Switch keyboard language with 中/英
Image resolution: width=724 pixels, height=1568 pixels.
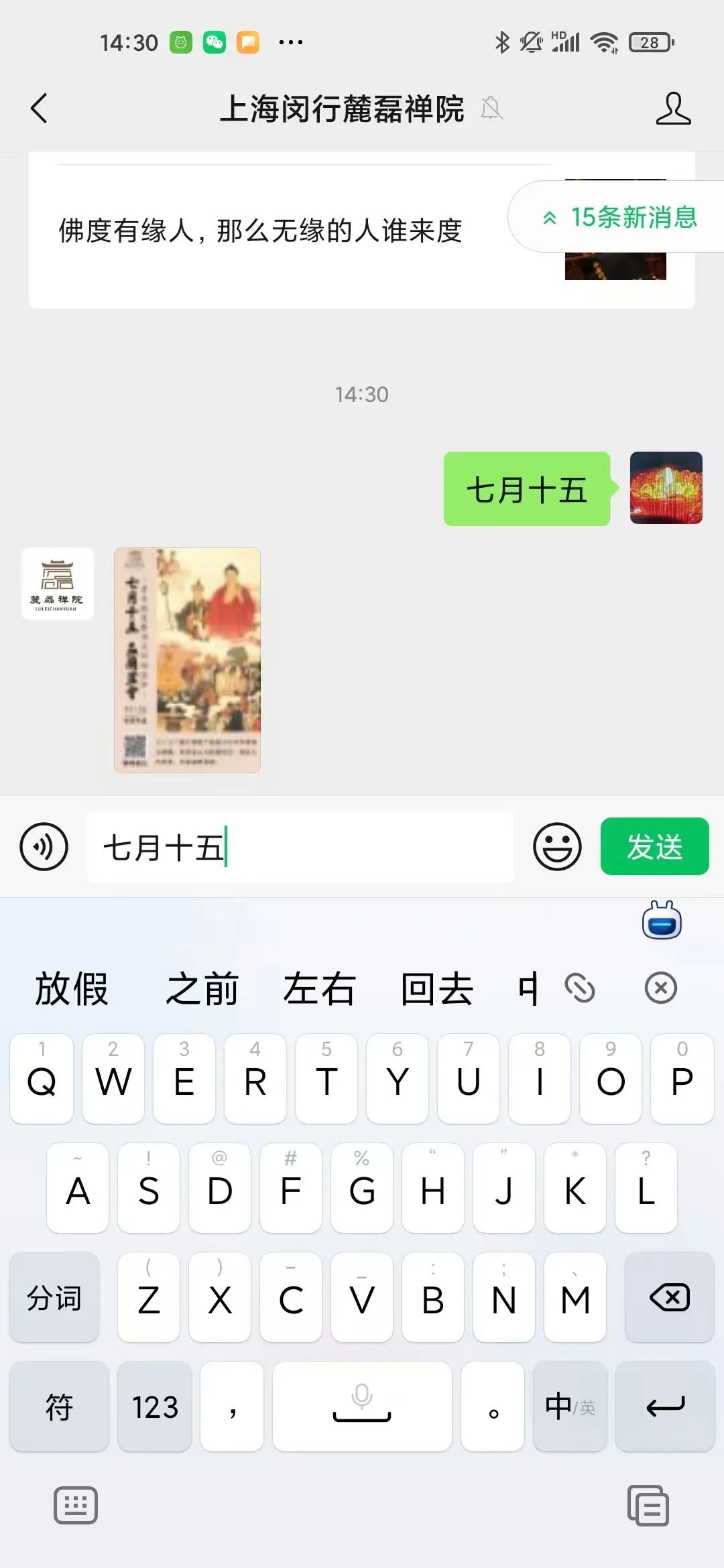coord(570,1406)
